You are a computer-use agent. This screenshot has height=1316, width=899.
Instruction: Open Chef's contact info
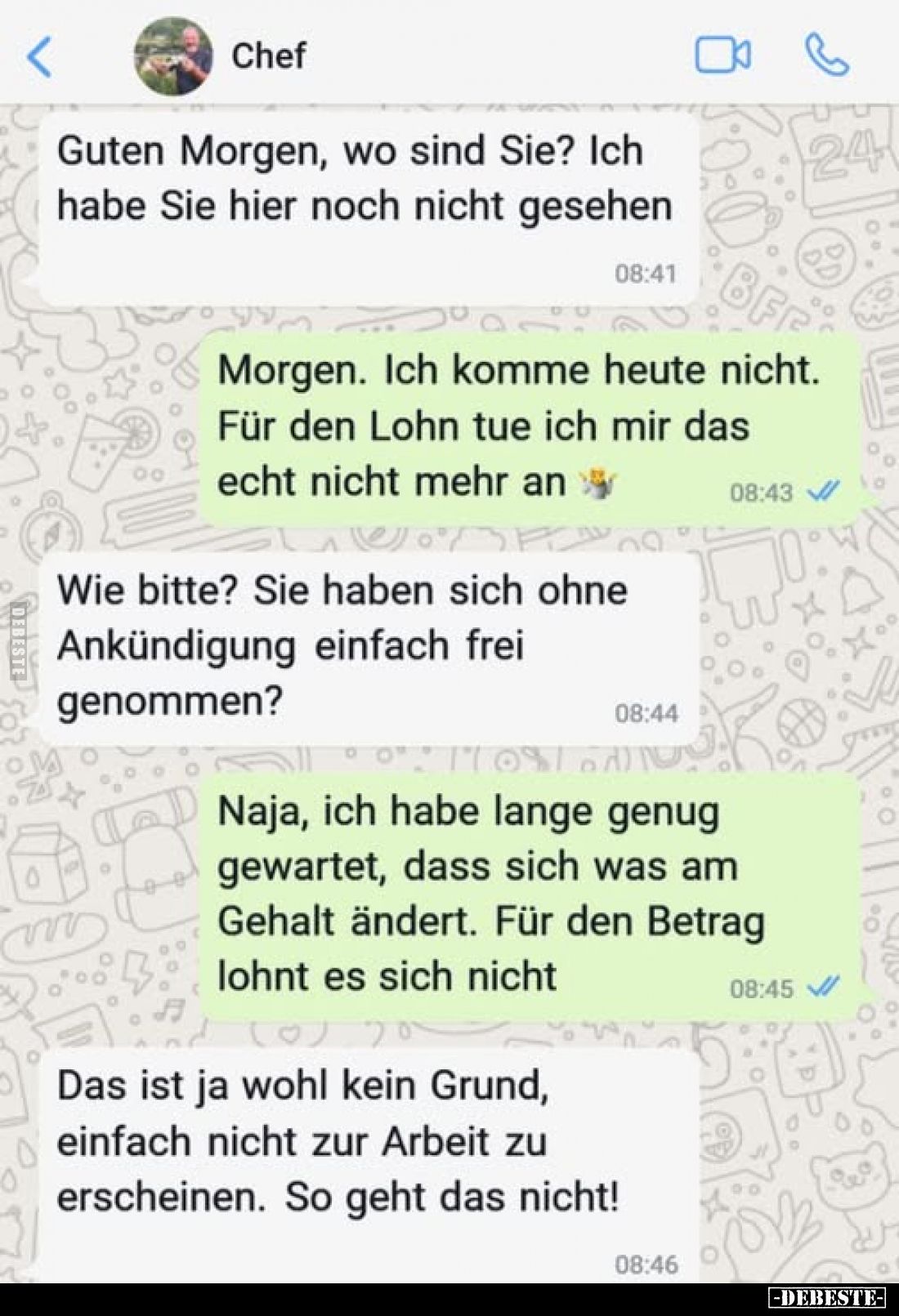pyautogui.click(x=268, y=56)
